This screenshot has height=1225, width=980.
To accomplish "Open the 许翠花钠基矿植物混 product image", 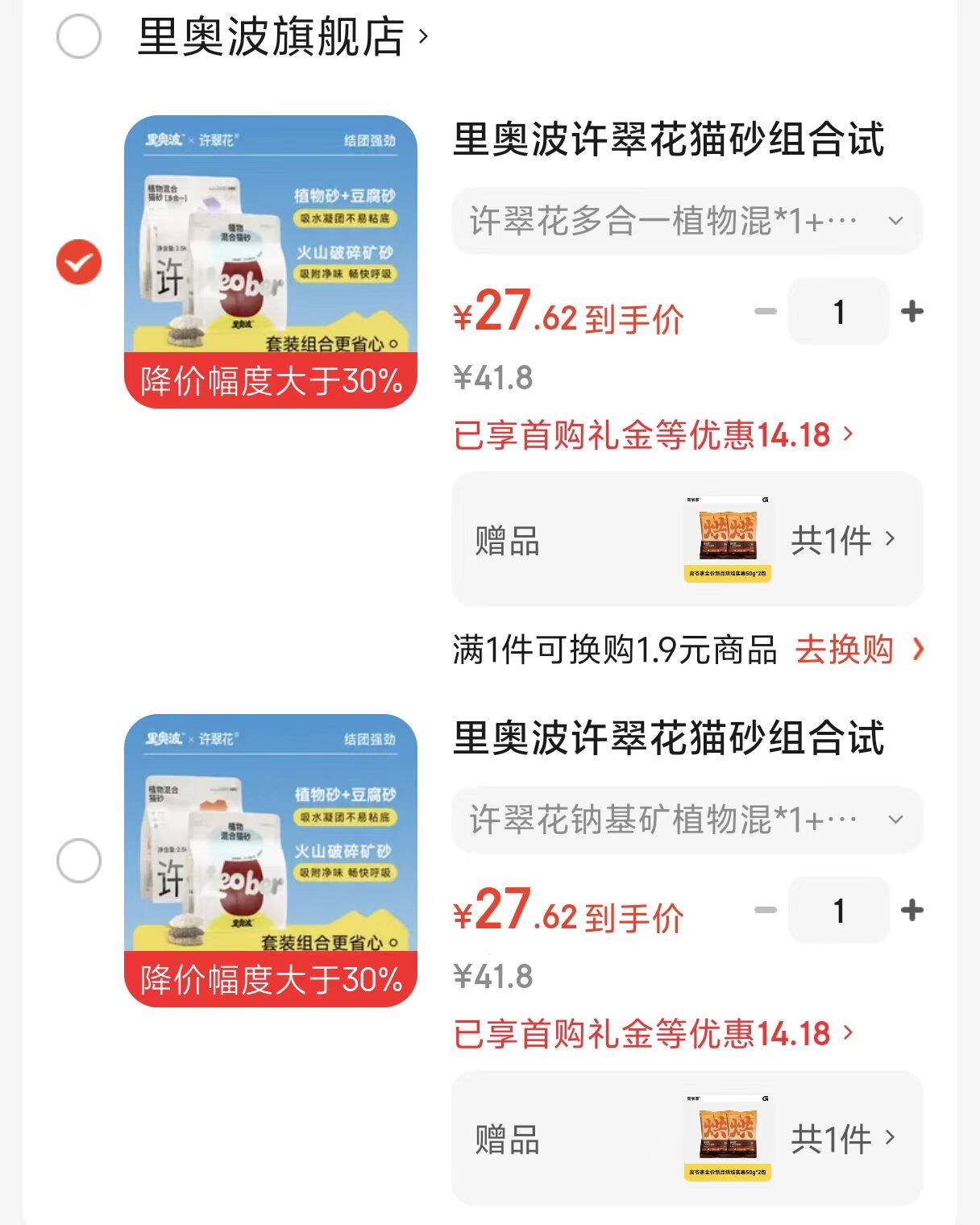I will tap(271, 861).
